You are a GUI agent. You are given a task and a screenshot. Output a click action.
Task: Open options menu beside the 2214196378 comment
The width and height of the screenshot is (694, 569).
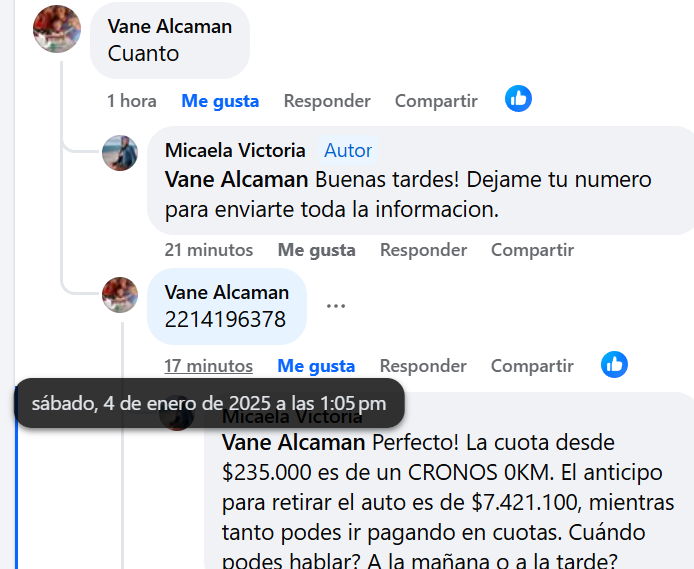click(x=336, y=306)
